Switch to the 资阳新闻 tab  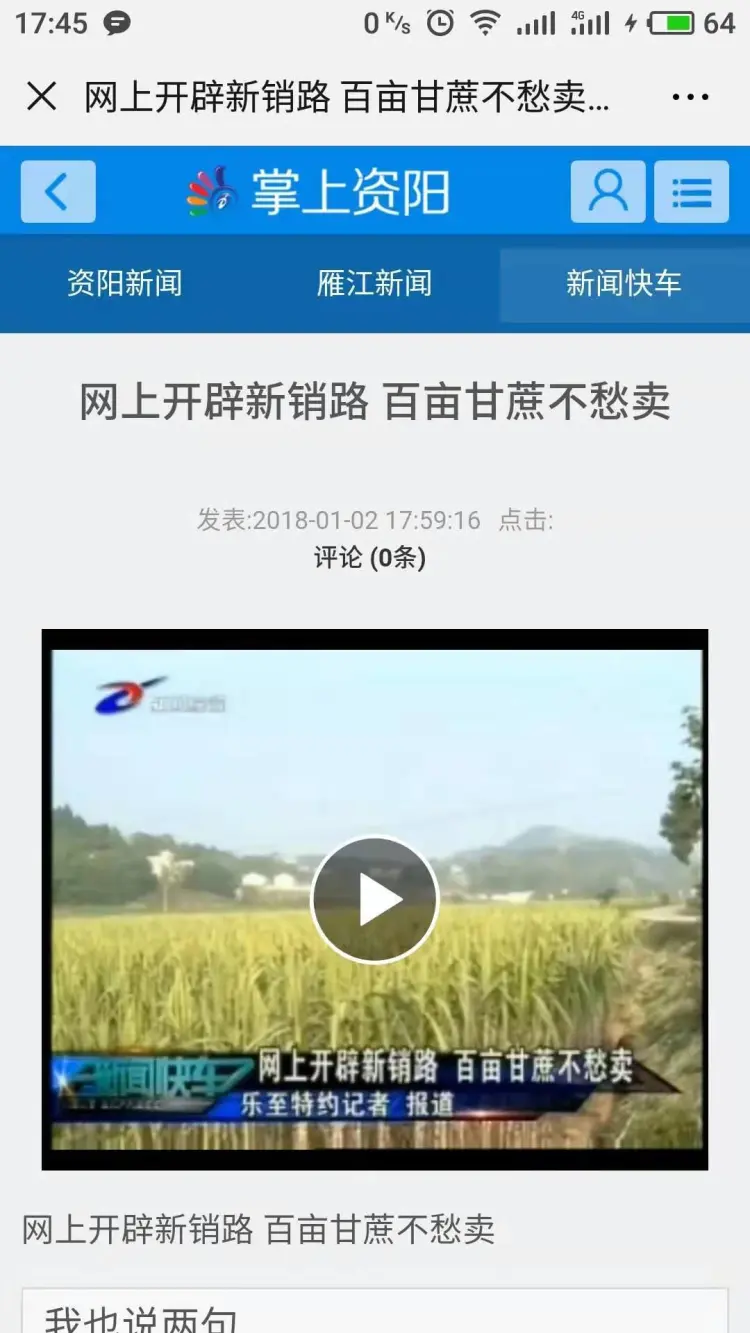coord(125,283)
